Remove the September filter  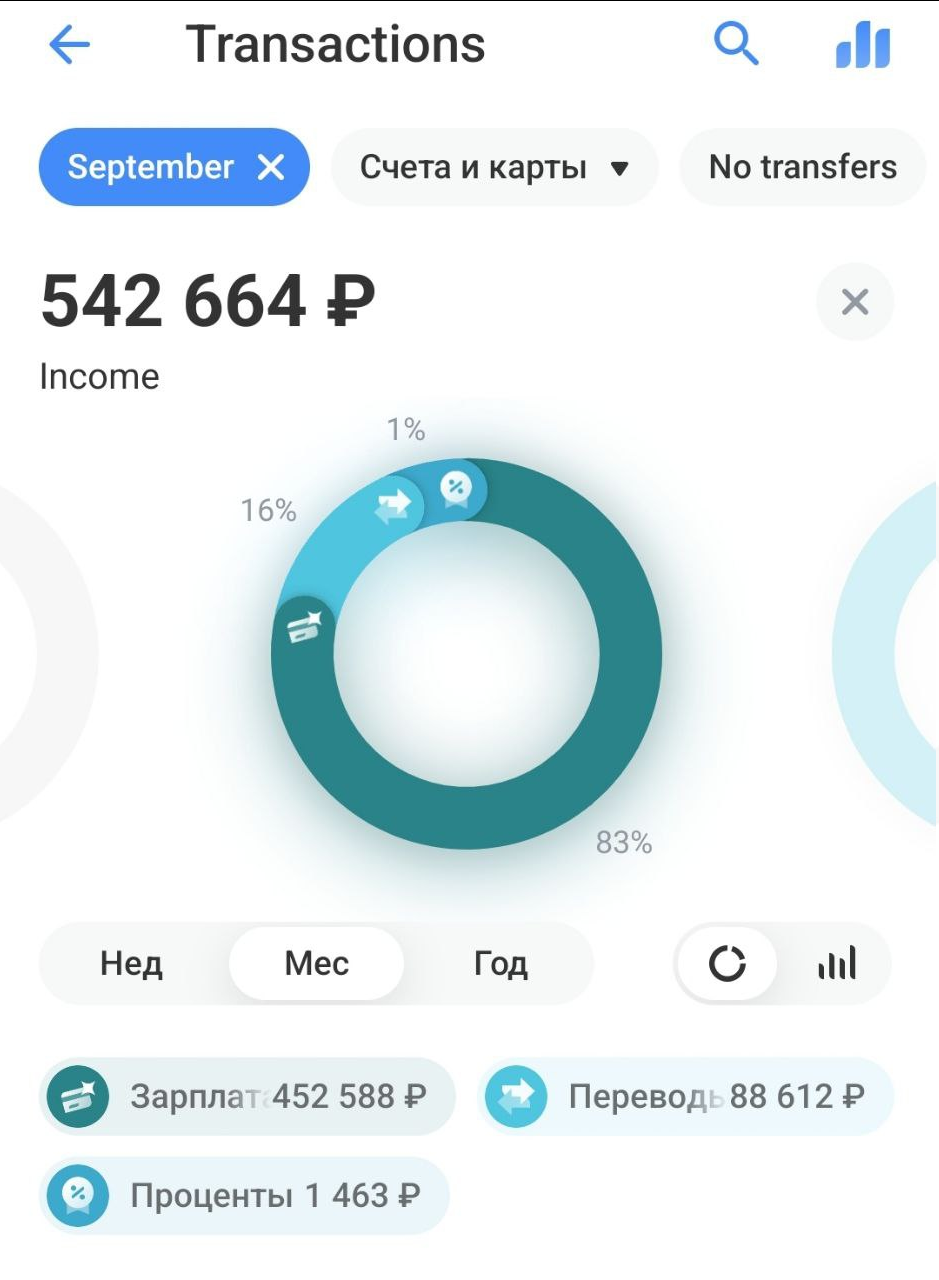coord(271,167)
